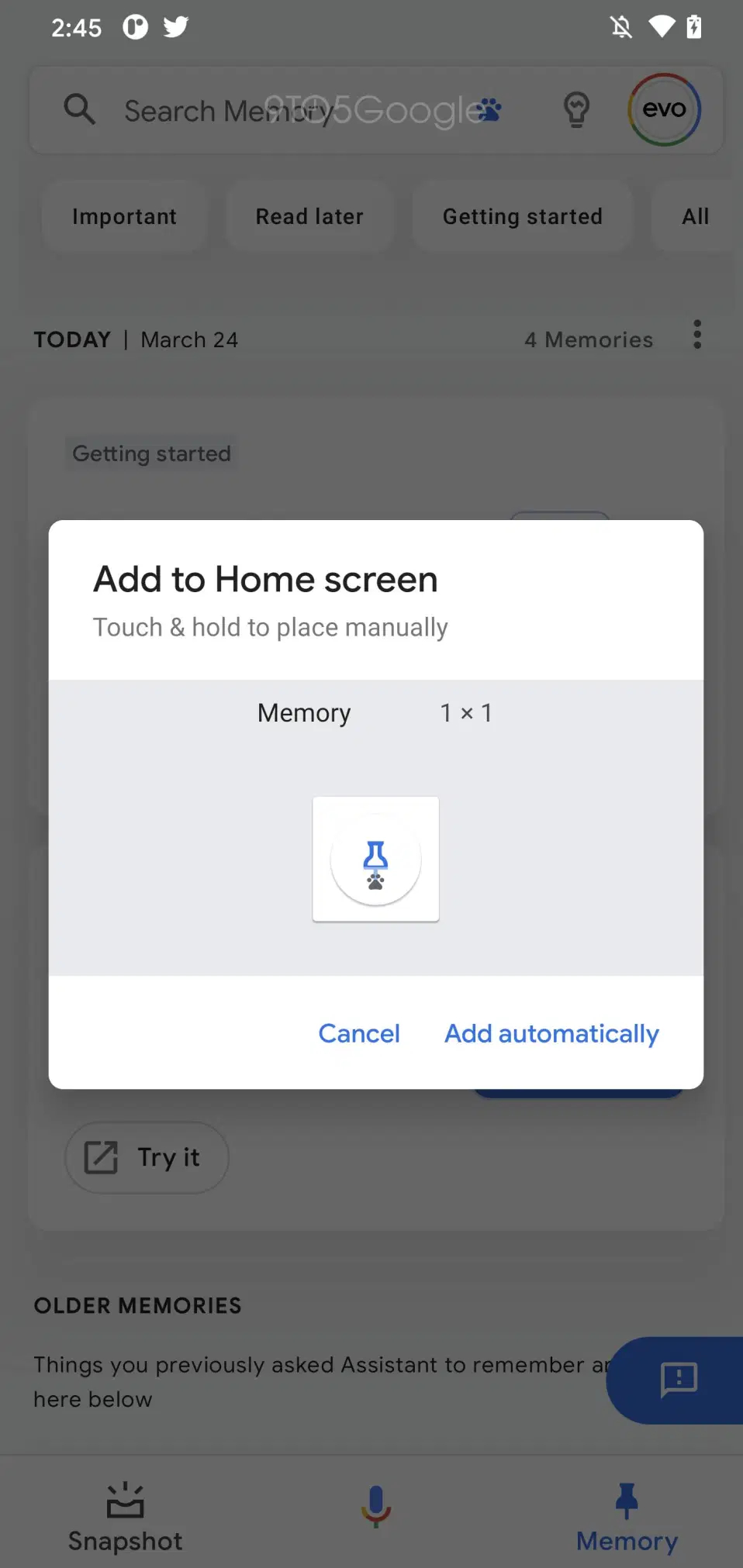Send feedback via the blue button
The image size is (743, 1568).
pyautogui.click(x=678, y=1380)
